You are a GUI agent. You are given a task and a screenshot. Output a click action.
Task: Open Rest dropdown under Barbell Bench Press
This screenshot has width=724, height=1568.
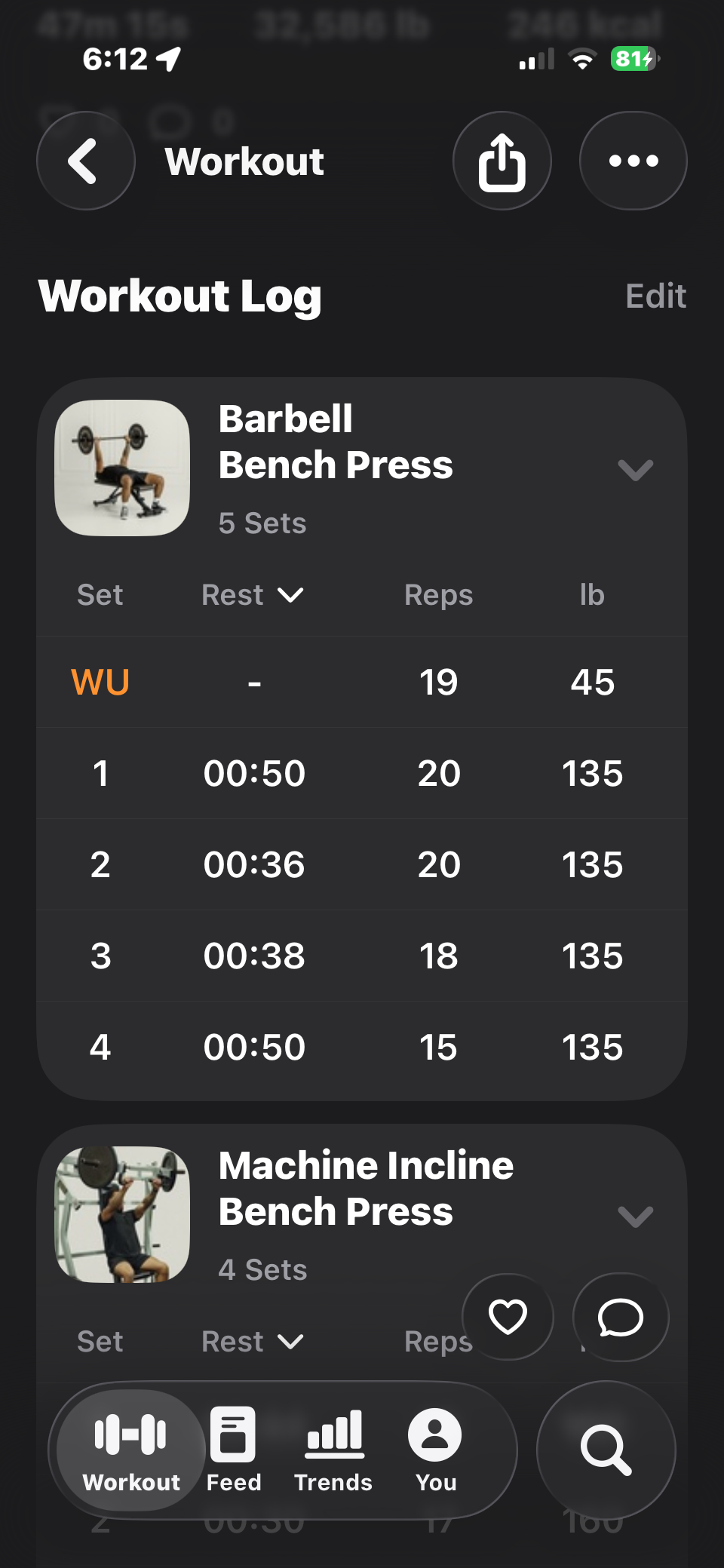pyautogui.click(x=253, y=595)
